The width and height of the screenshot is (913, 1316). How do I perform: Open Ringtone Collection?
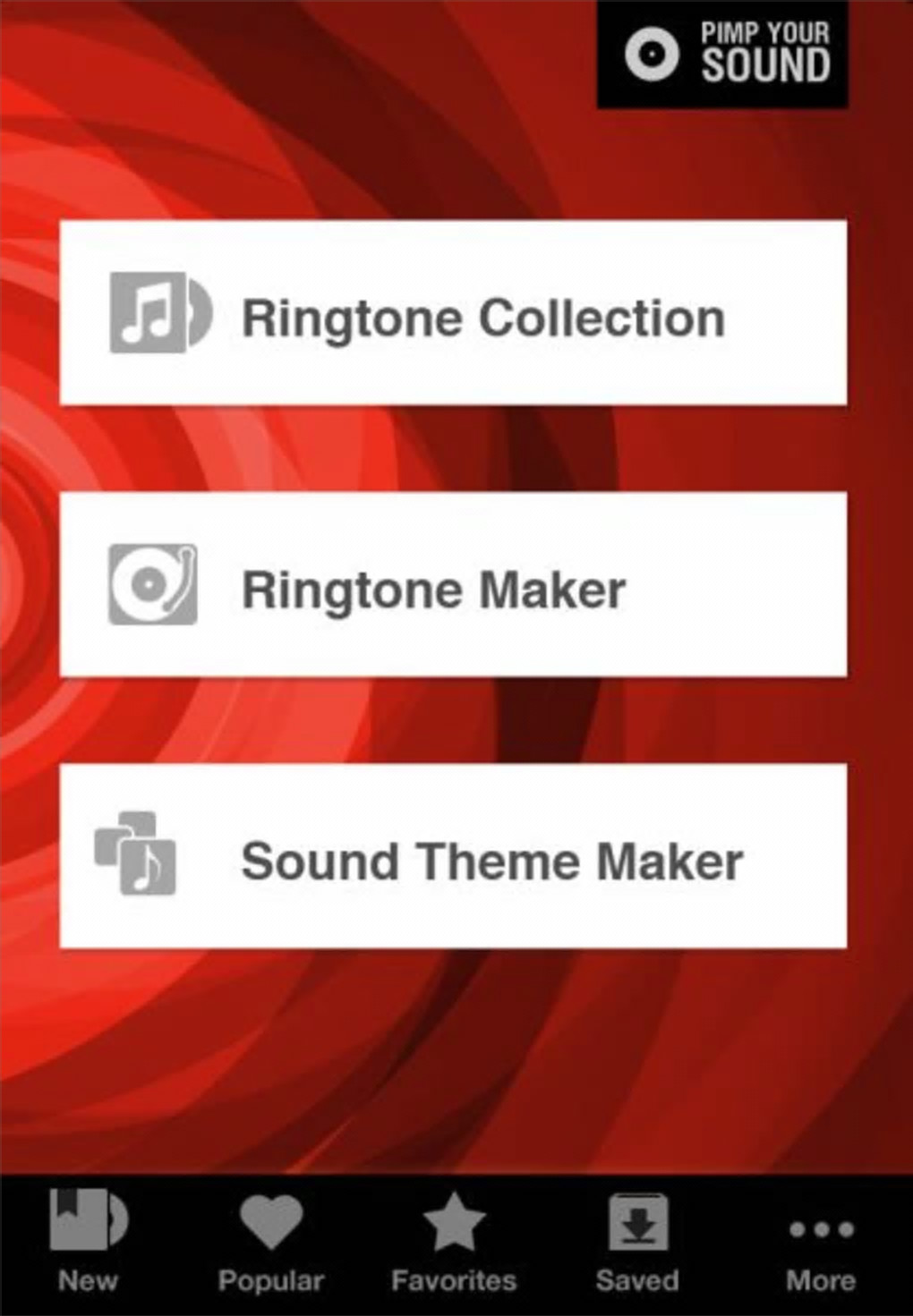tap(453, 313)
